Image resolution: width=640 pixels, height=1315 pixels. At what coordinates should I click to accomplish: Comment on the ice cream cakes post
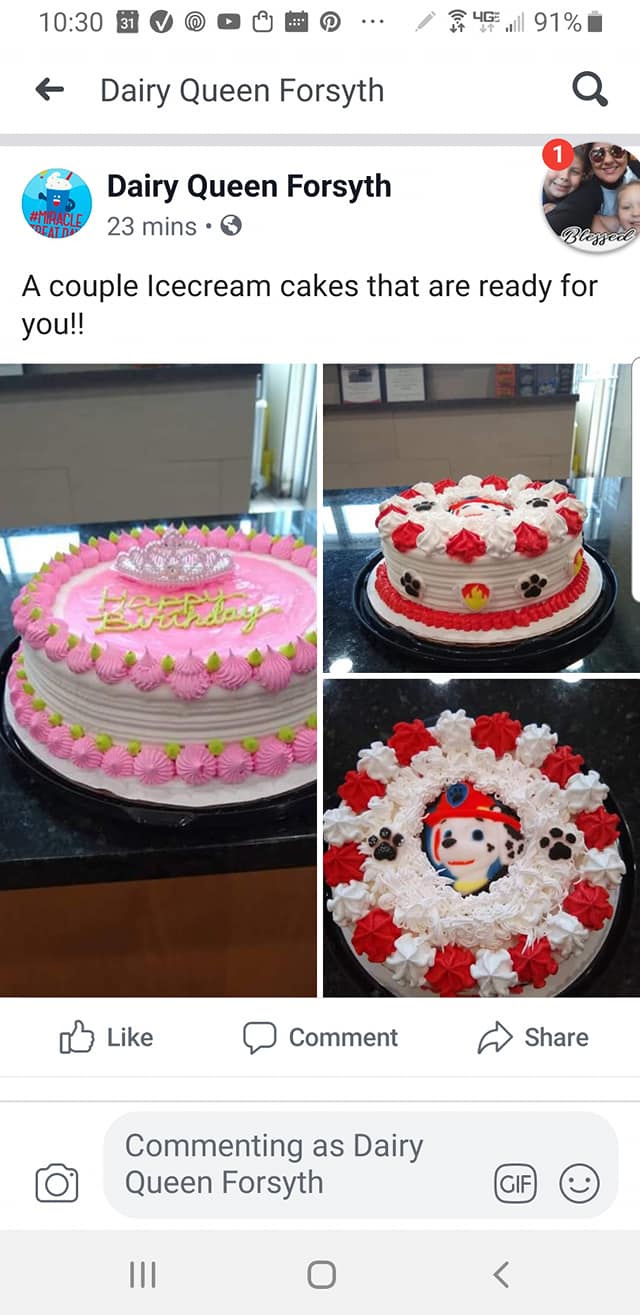320,1038
